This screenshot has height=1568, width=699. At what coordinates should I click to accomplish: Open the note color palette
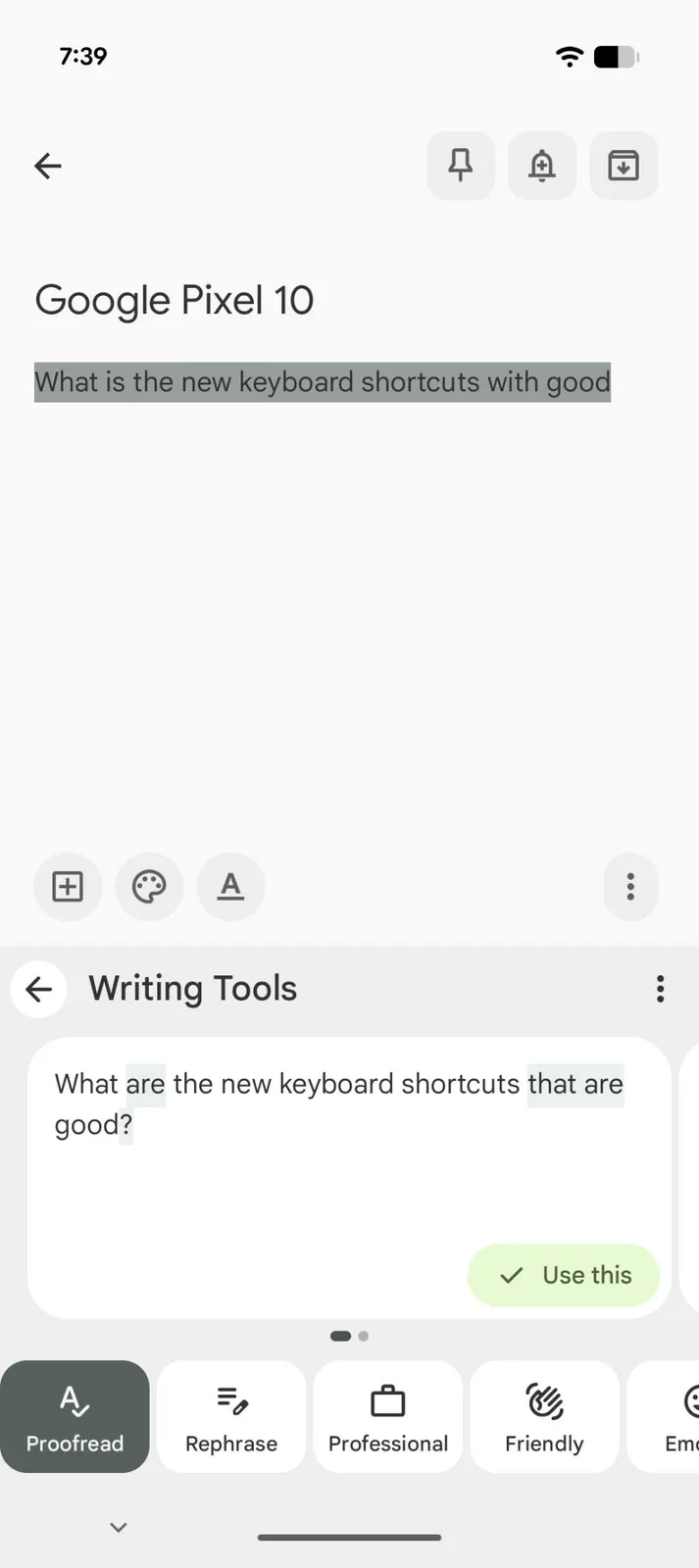pos(149,887)
